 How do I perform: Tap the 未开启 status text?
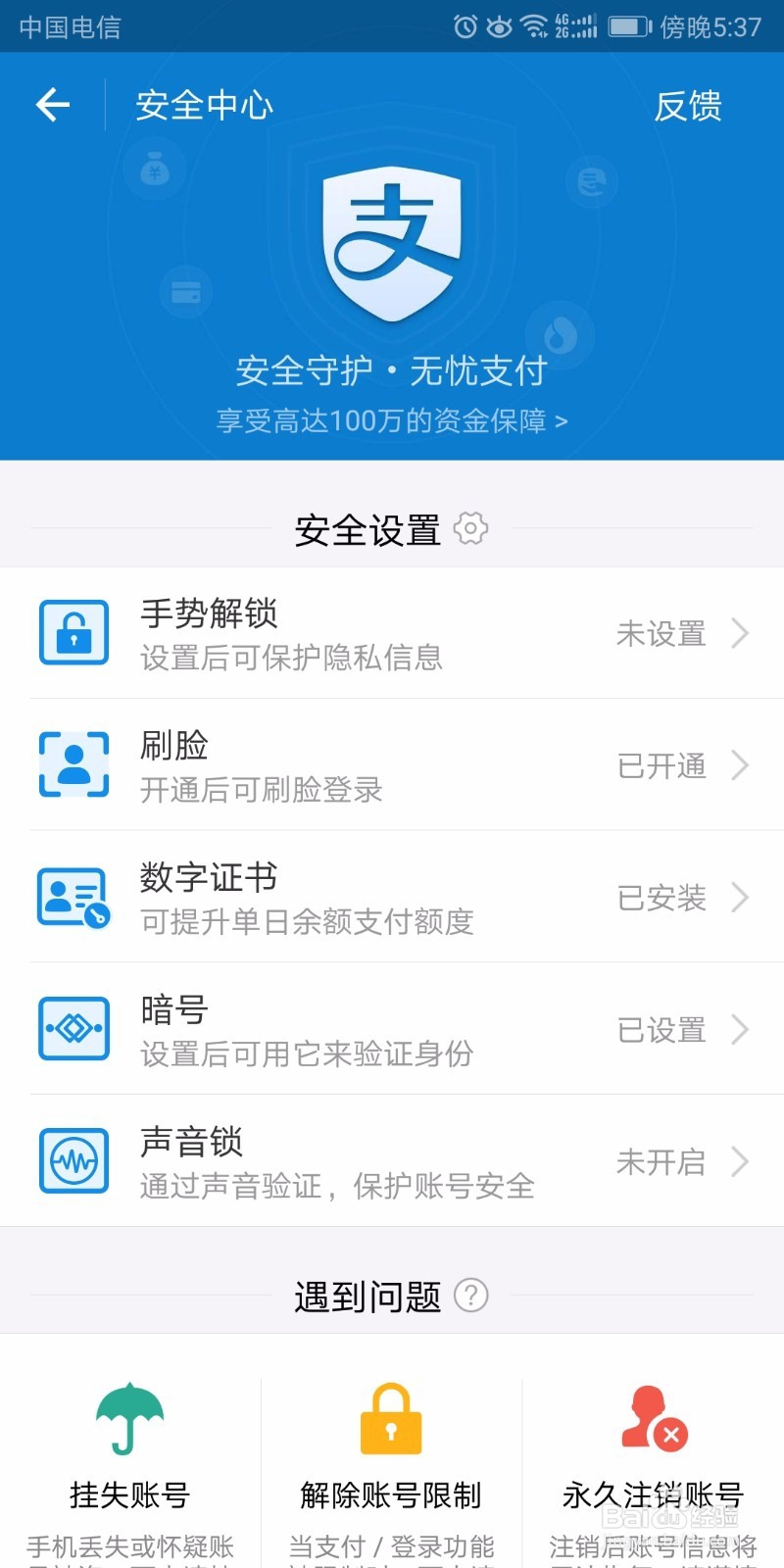(659, 1162)
